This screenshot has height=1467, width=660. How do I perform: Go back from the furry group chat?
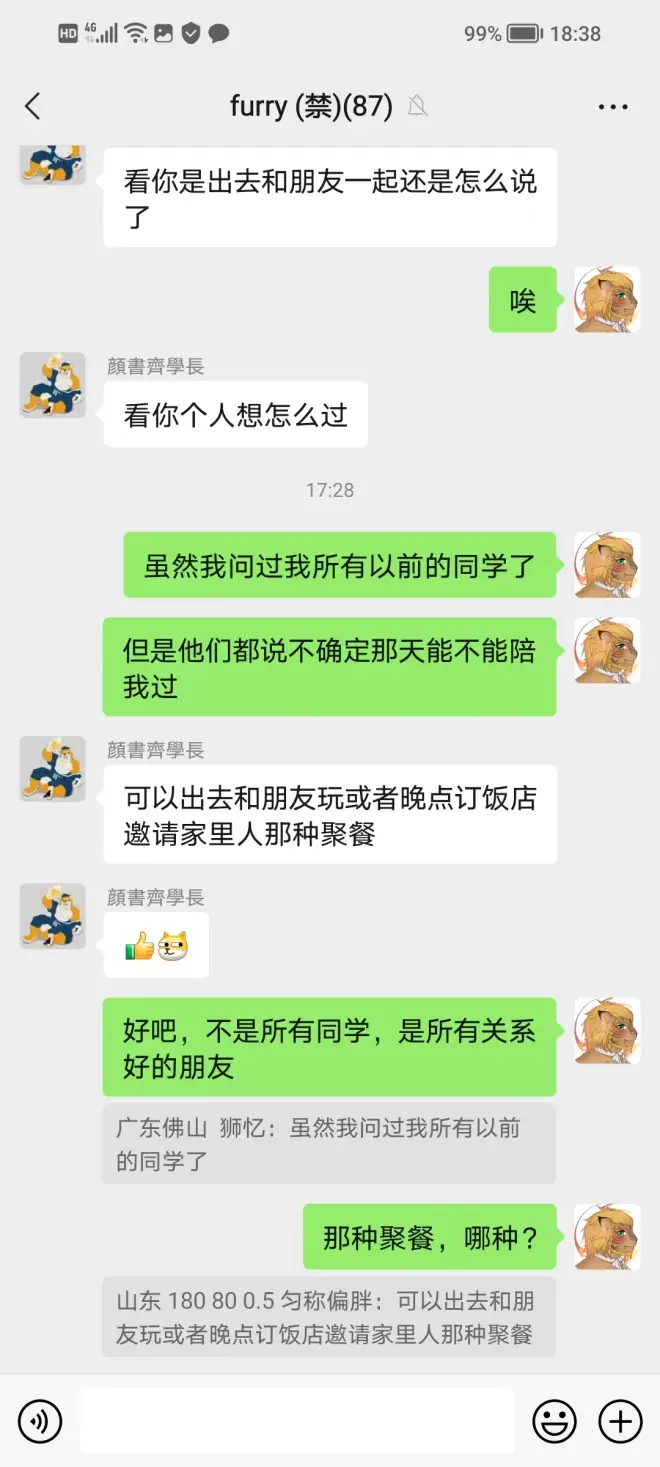coord(33,106)
